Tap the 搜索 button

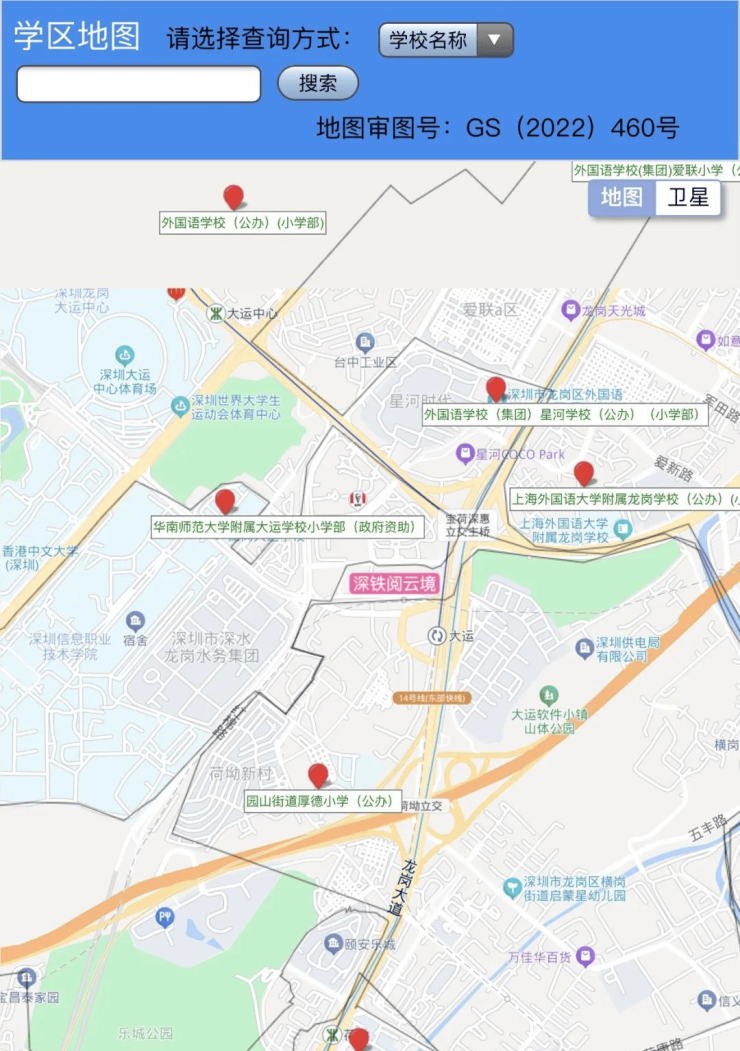(317, 83)
